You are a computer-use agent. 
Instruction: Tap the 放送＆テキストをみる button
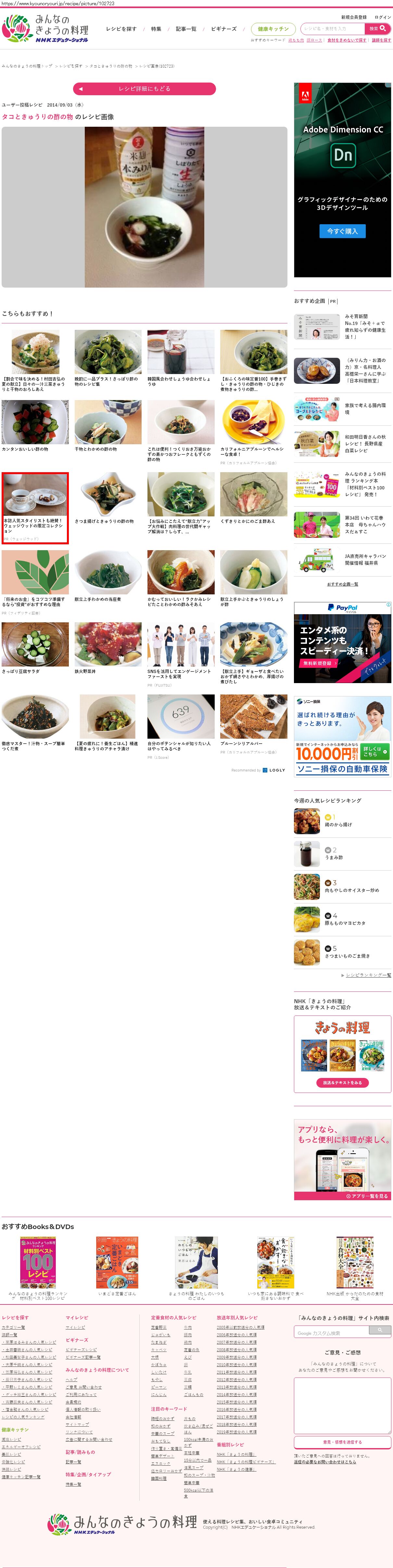click(x=342, y=1082)
